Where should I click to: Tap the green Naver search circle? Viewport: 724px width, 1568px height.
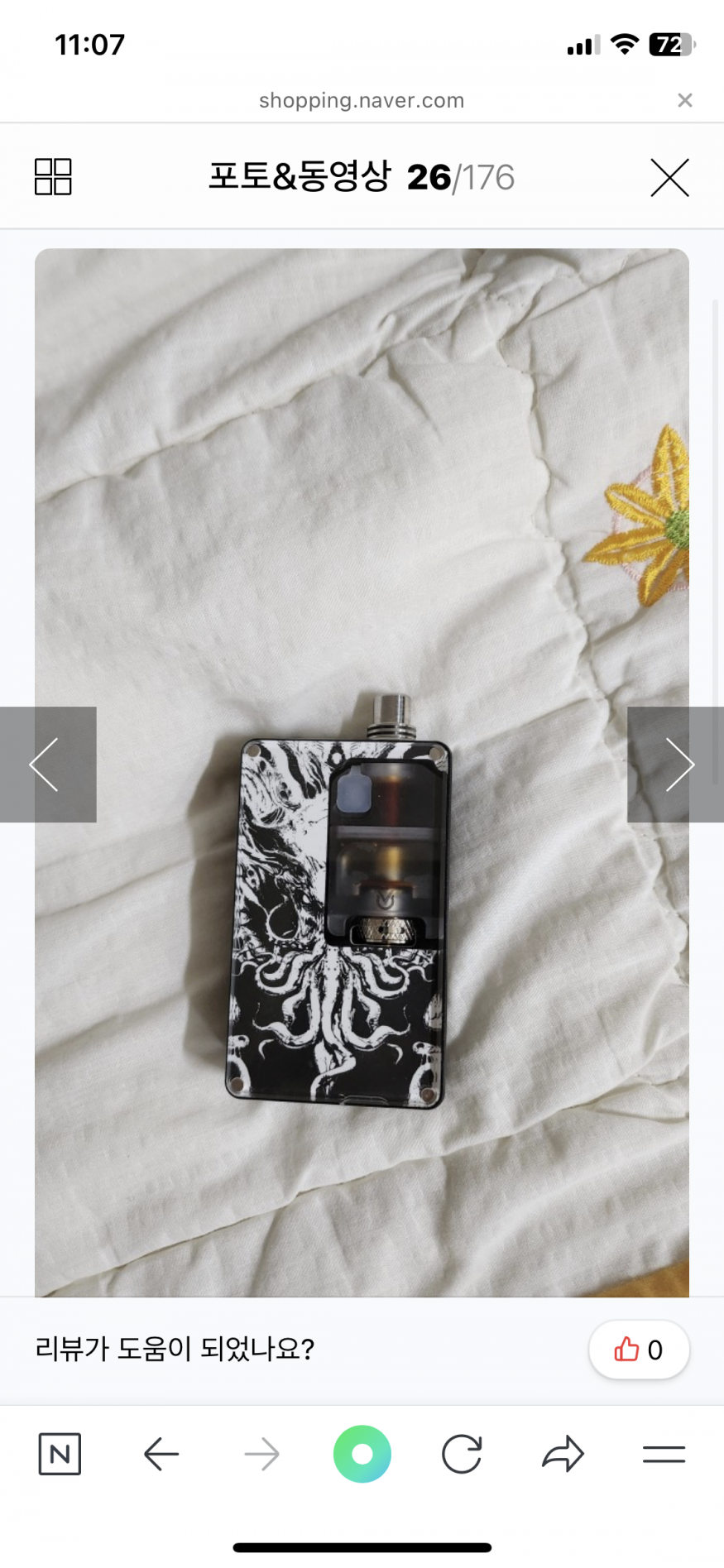(x=362, y=1454)
